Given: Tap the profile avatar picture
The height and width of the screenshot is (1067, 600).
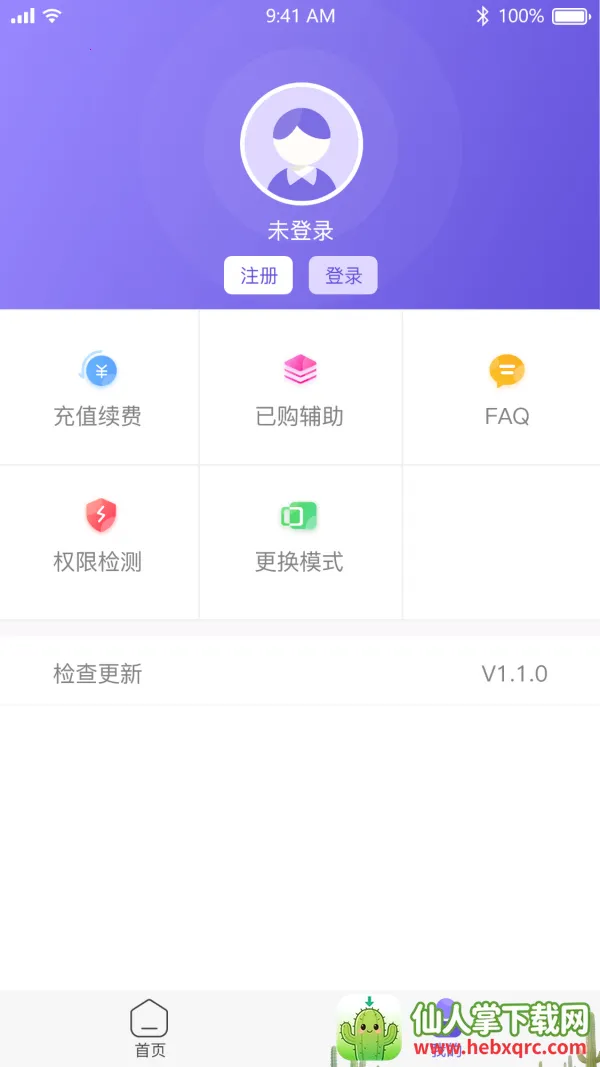Looking at the screenshot, I should (x=301, y=145).
